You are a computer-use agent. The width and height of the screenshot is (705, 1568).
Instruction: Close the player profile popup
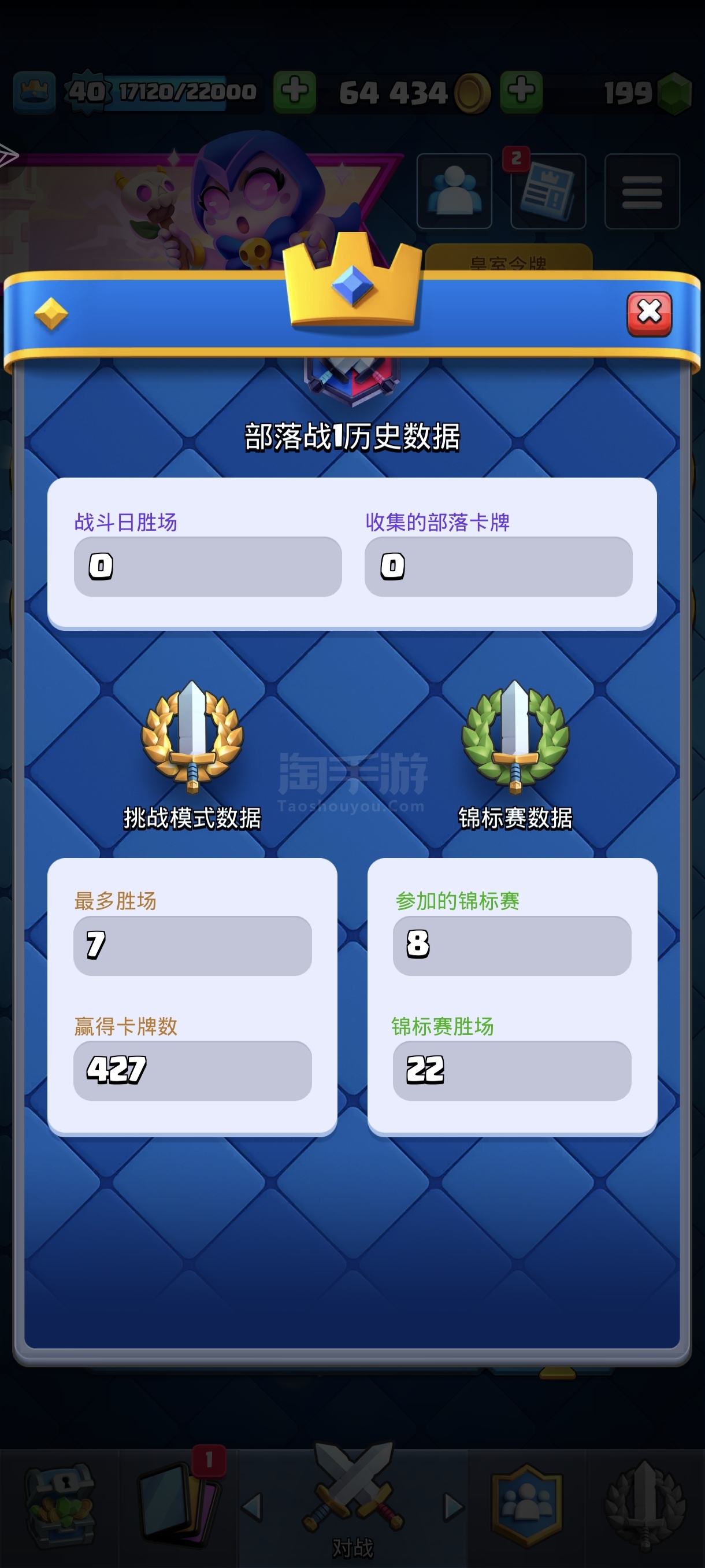tap(649, 313)
